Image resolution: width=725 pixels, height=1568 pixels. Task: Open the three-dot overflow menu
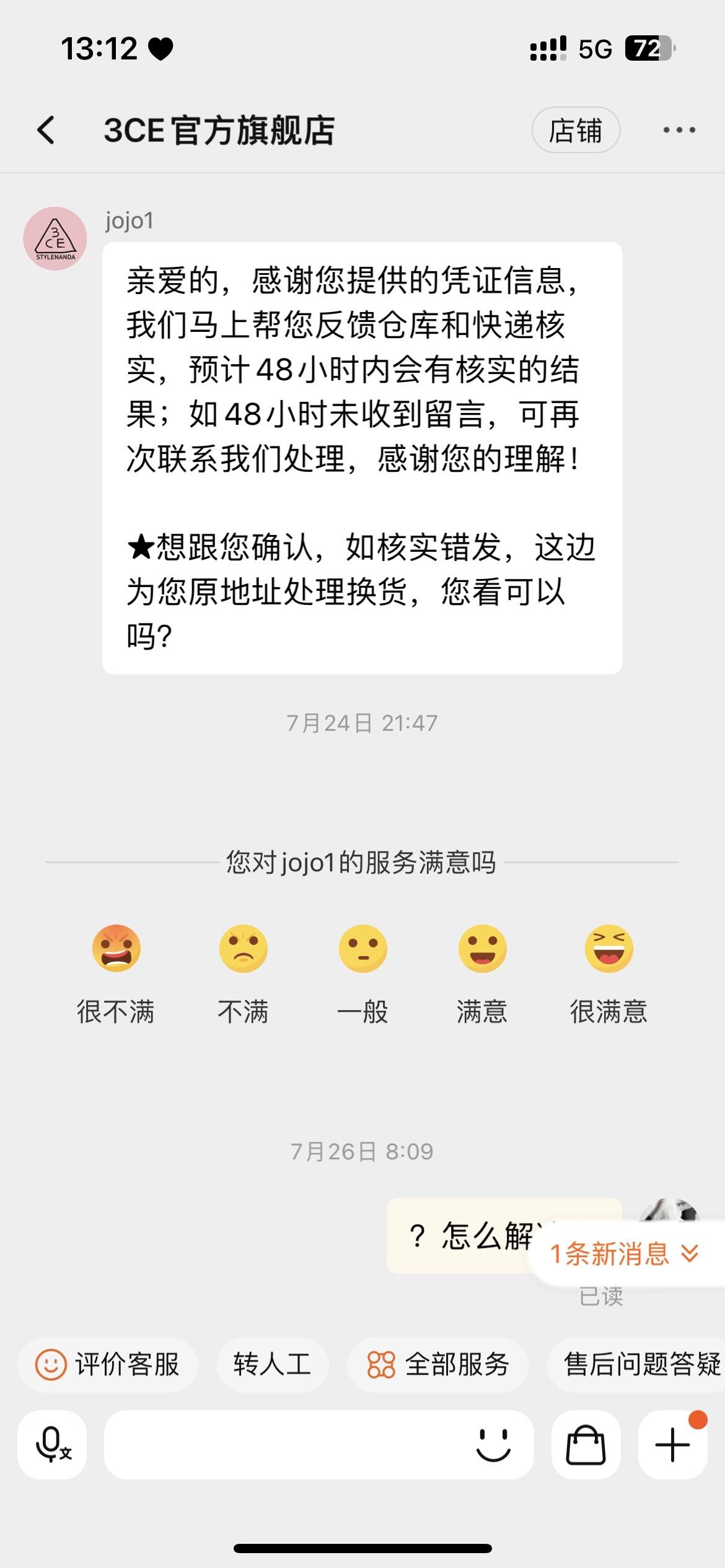[x=679, y=130]
